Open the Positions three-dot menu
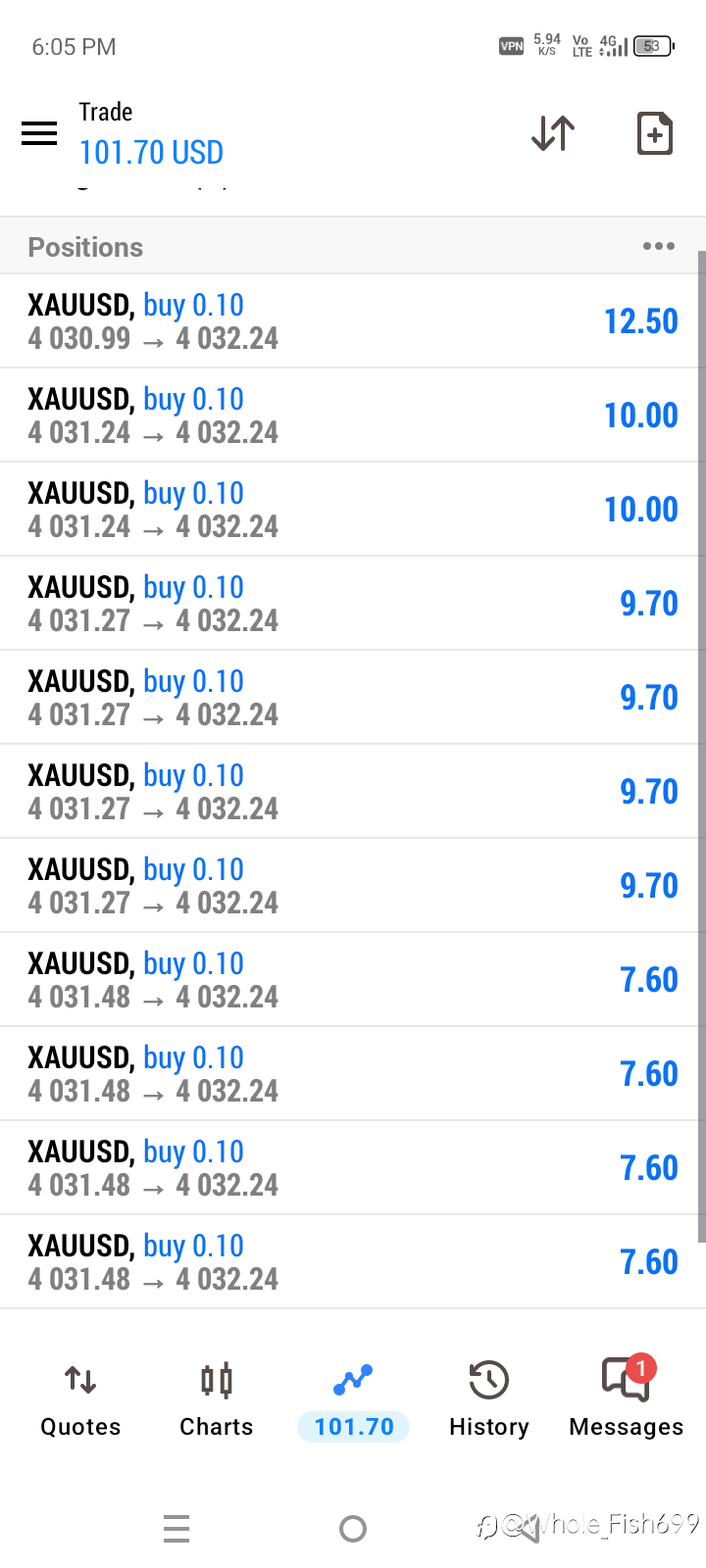Screen dimensions: 706x1568 point(658,246)
